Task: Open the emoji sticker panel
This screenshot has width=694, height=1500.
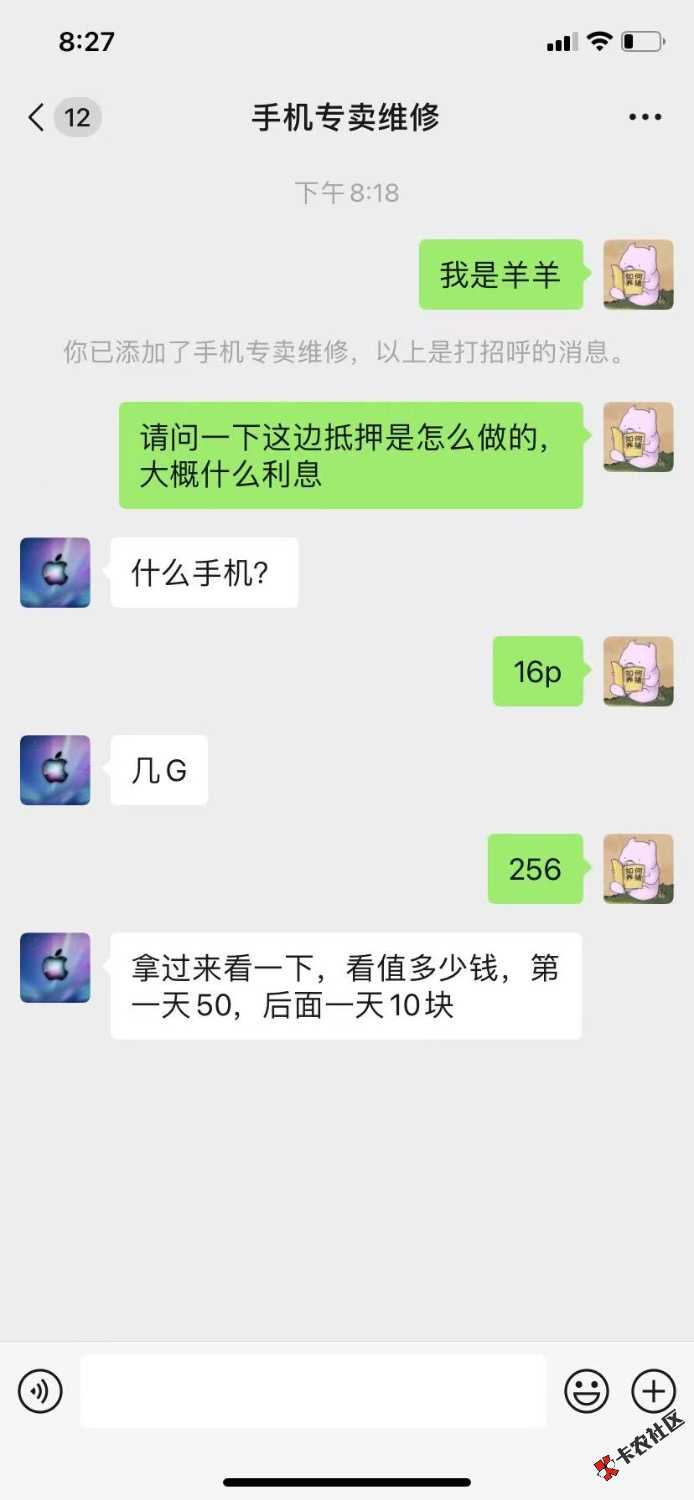Action: pos(587,1391)
